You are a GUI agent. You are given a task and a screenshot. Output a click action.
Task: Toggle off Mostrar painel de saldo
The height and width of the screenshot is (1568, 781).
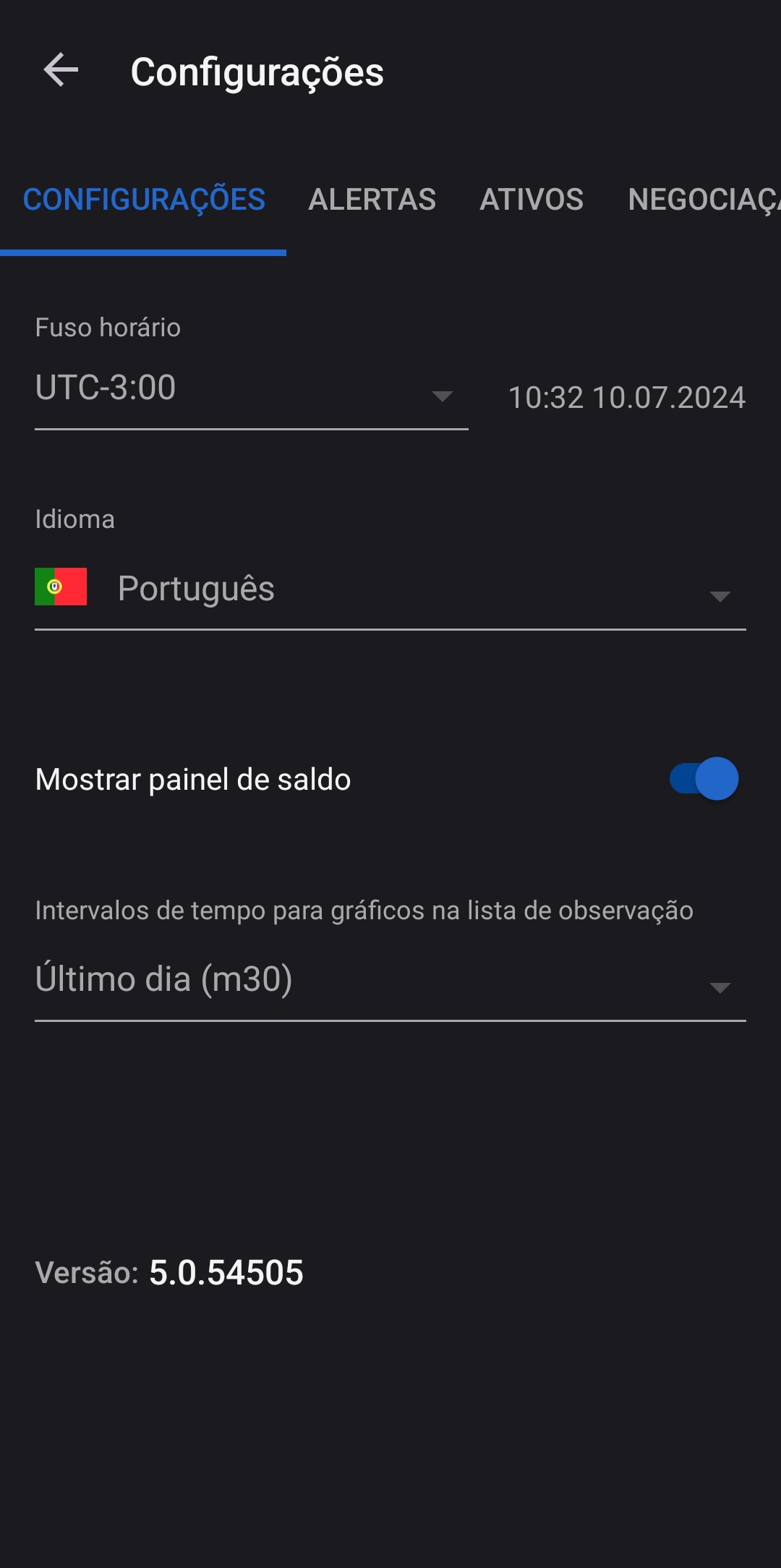[704, 779]
